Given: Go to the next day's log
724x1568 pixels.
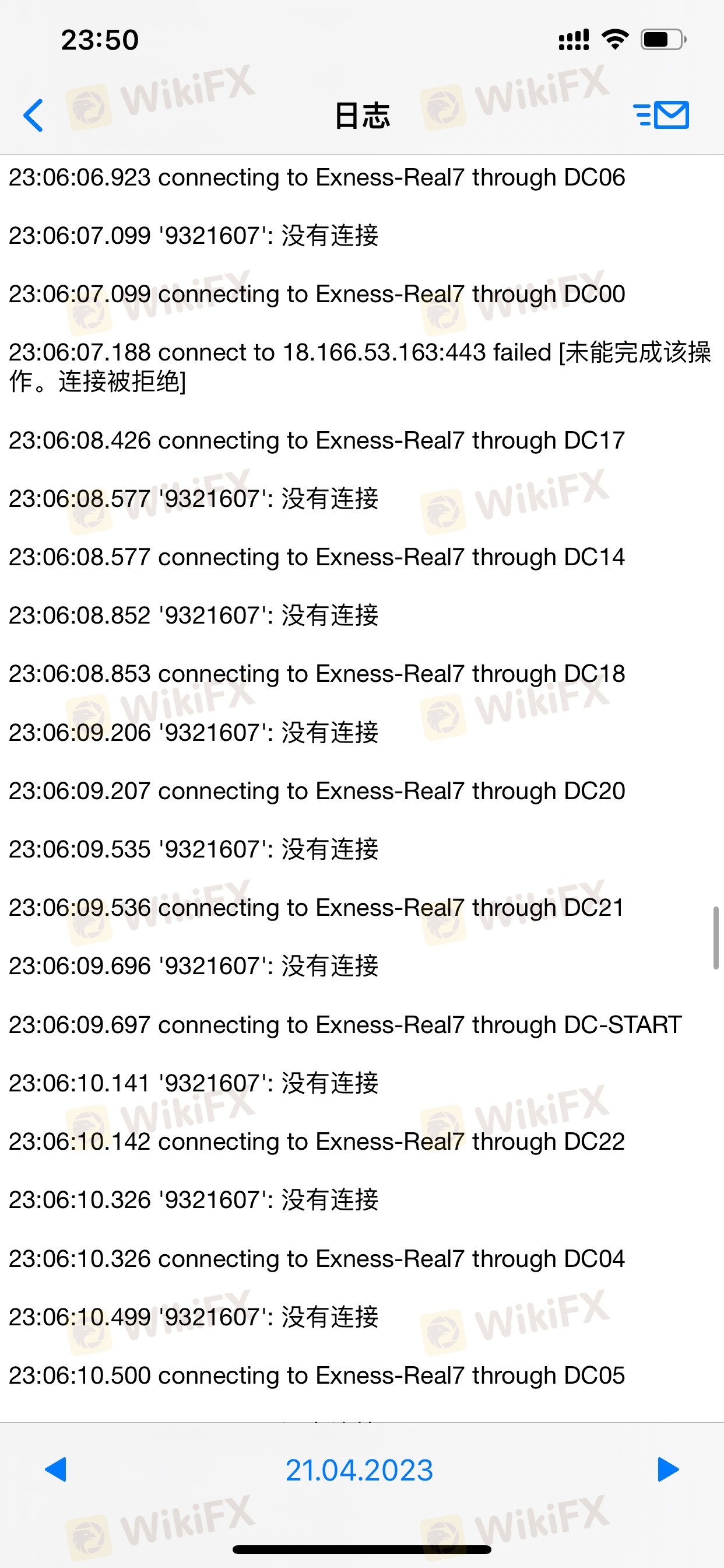Looking at the screenshot, I should (x=668, y=1469).
